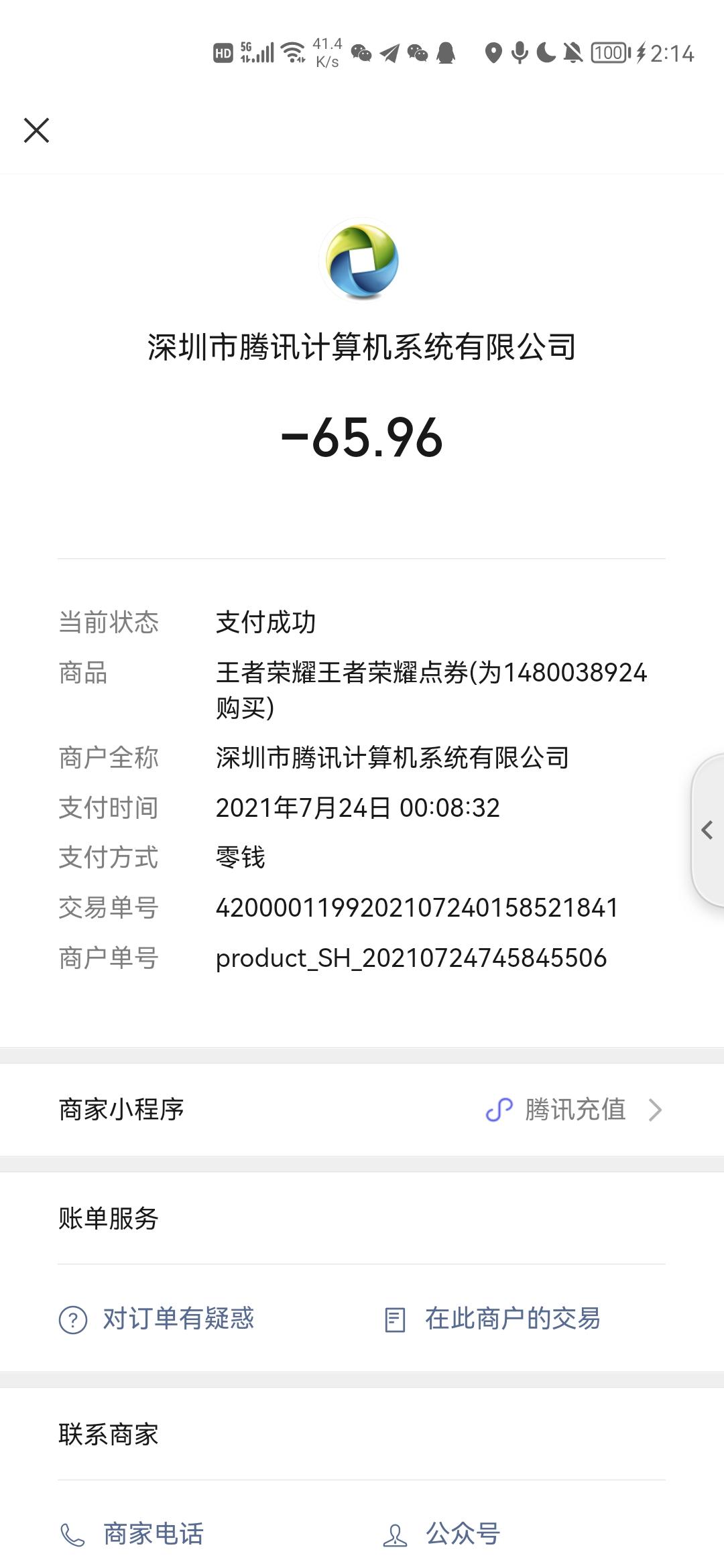Expand the side floating arrow handle

(x=708, y=830)
